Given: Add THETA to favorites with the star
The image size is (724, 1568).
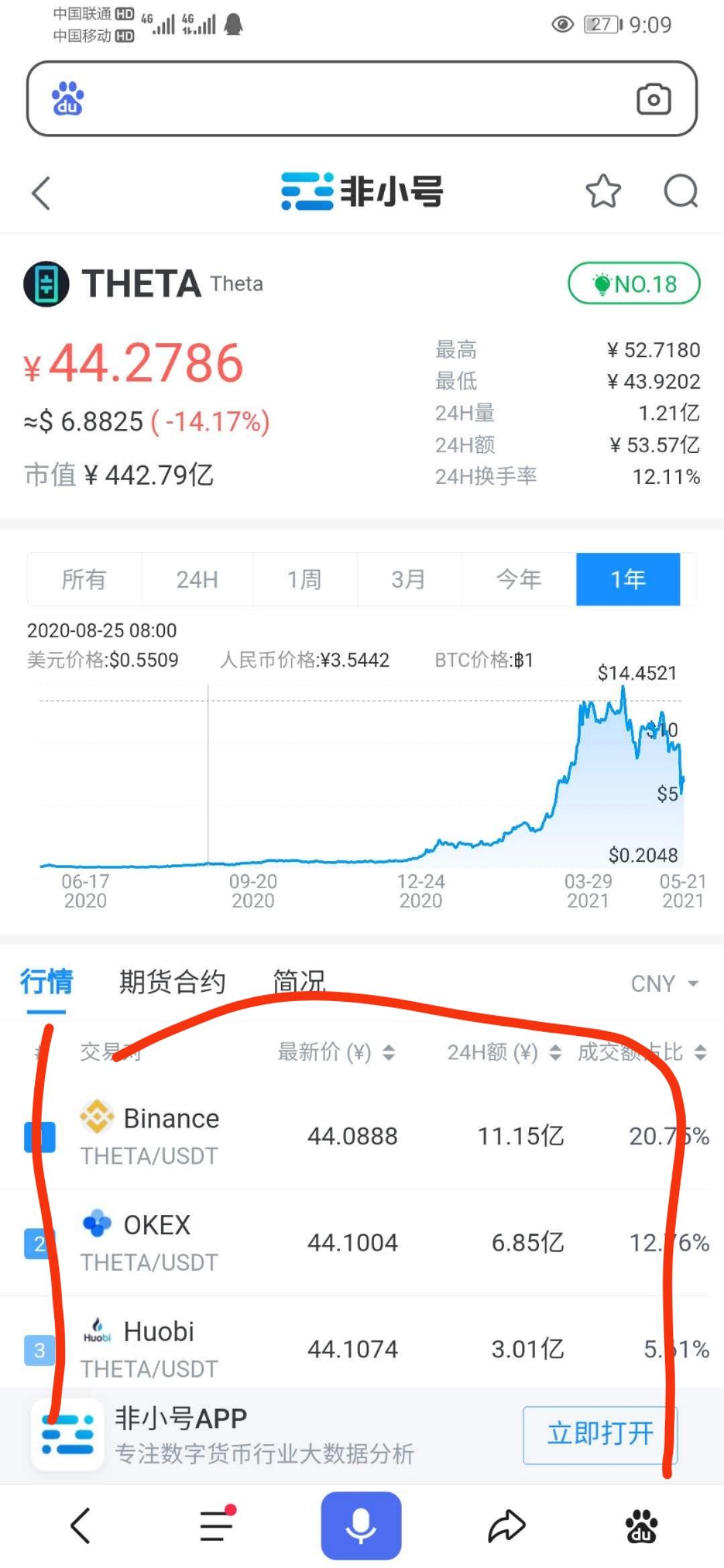Looking at the screenshot, I should [x=603, y=192].
